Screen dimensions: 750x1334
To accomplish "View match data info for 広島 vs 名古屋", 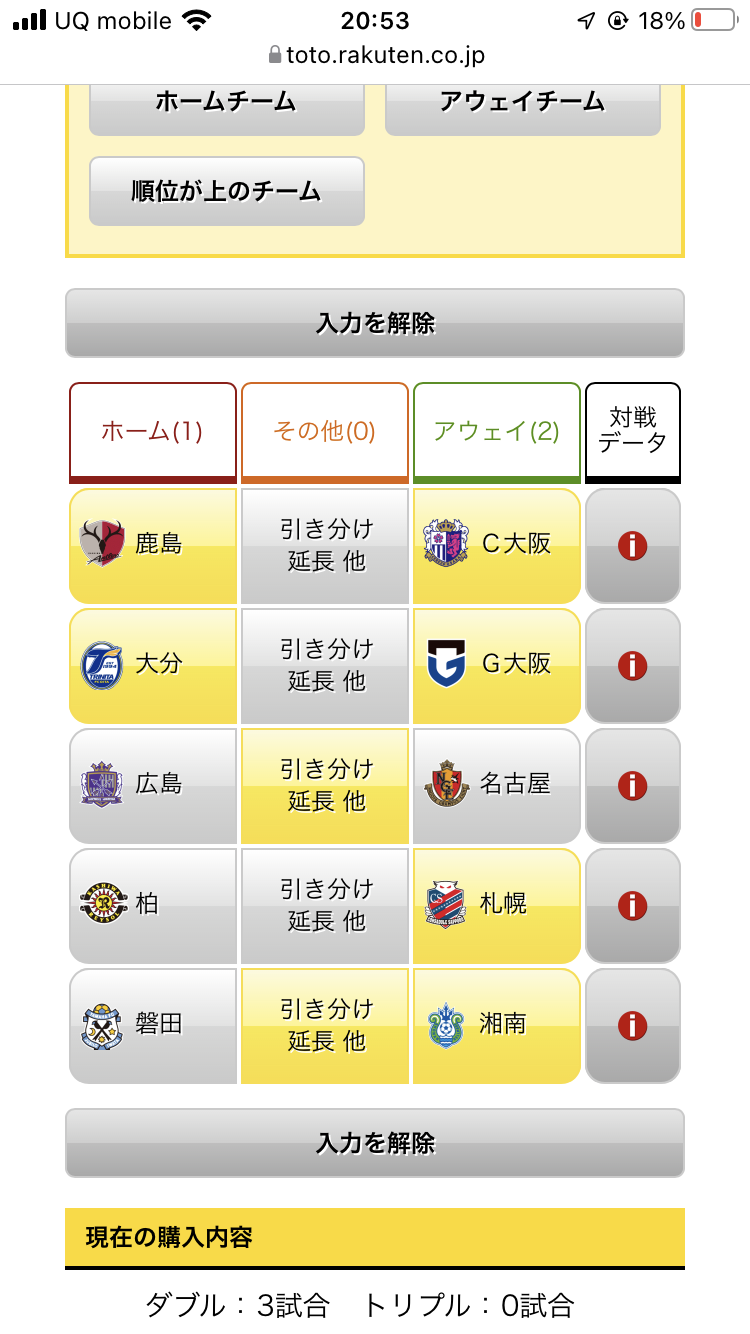I will [x=633, y=786].
